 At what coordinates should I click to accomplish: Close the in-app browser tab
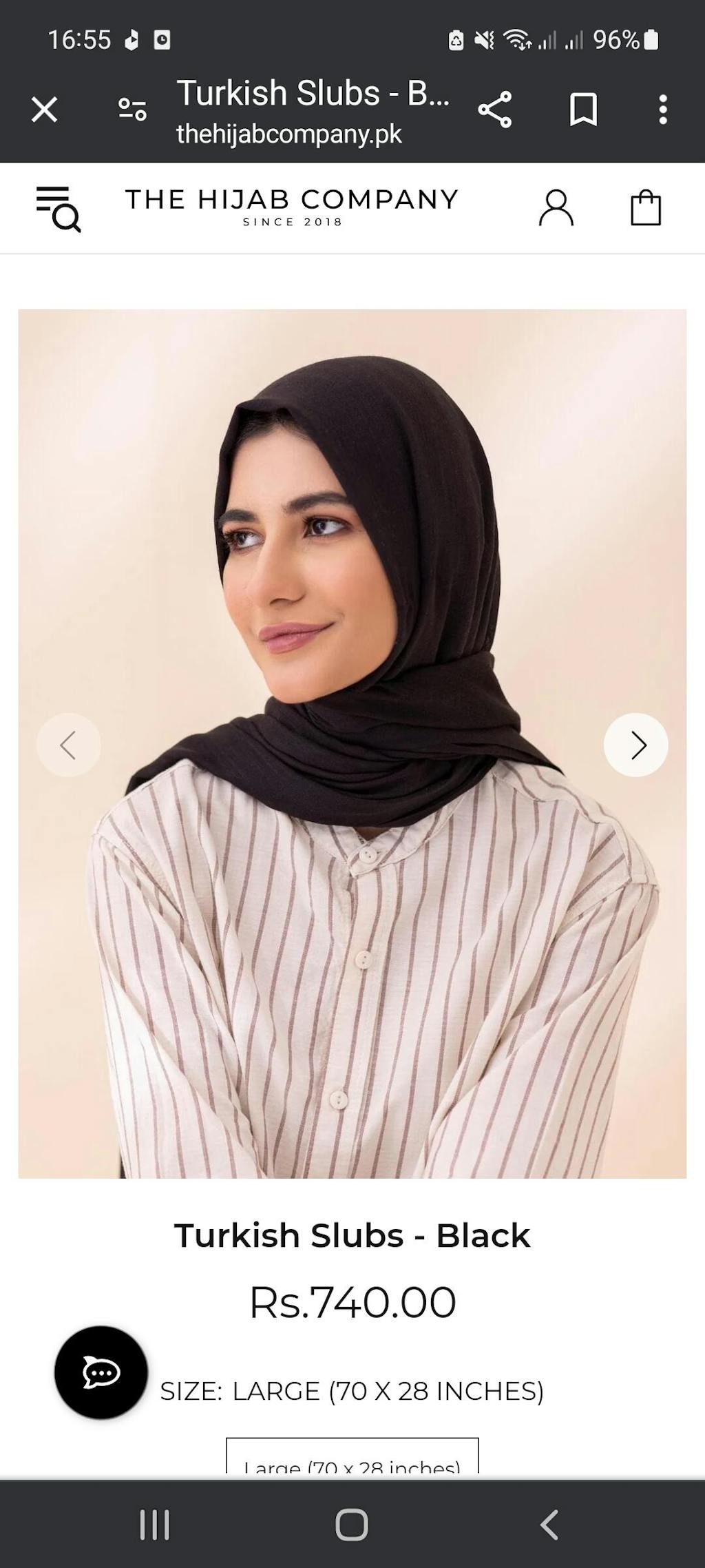(44, 110)
